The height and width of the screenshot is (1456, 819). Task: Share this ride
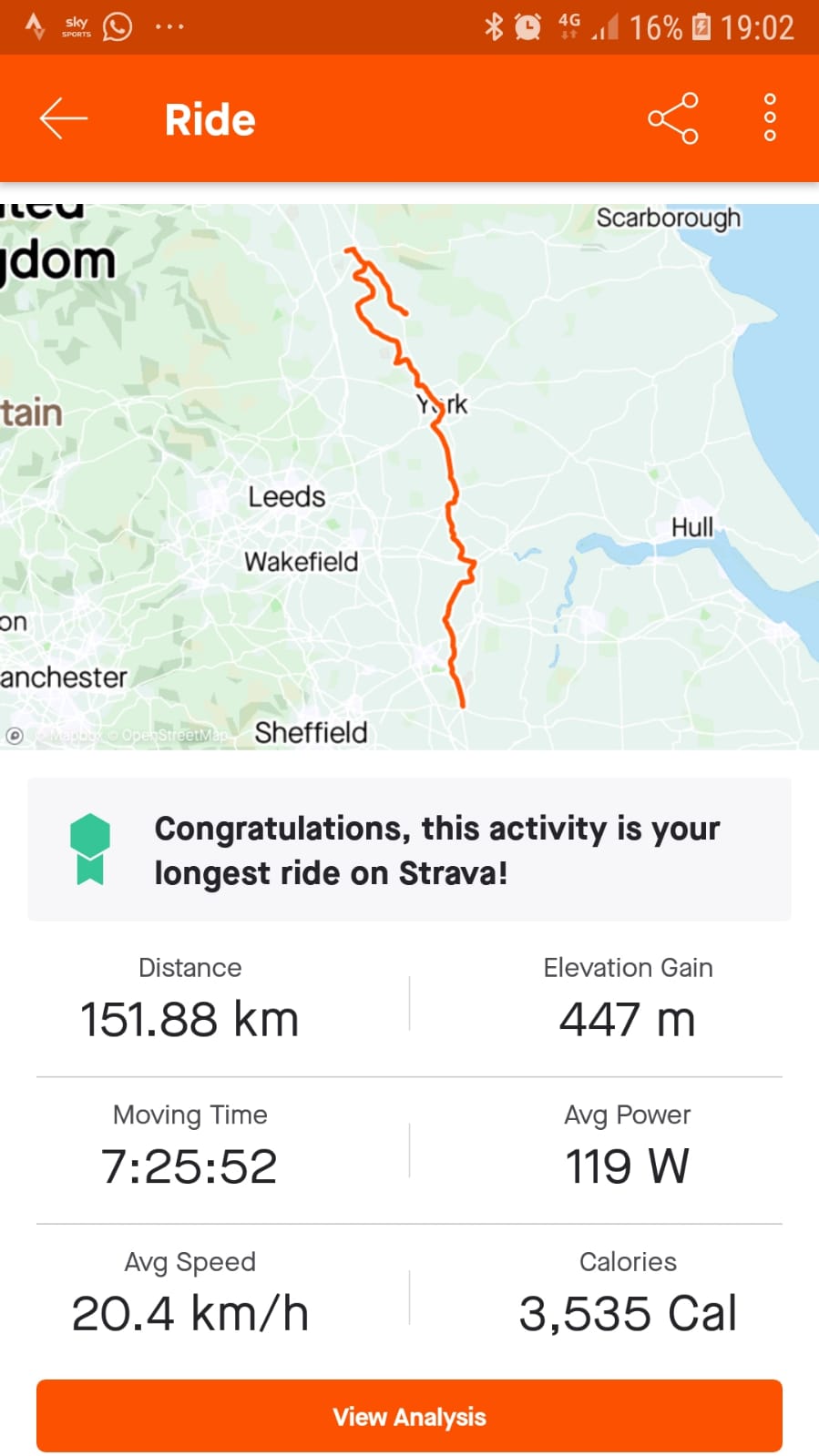pos(673,118)
